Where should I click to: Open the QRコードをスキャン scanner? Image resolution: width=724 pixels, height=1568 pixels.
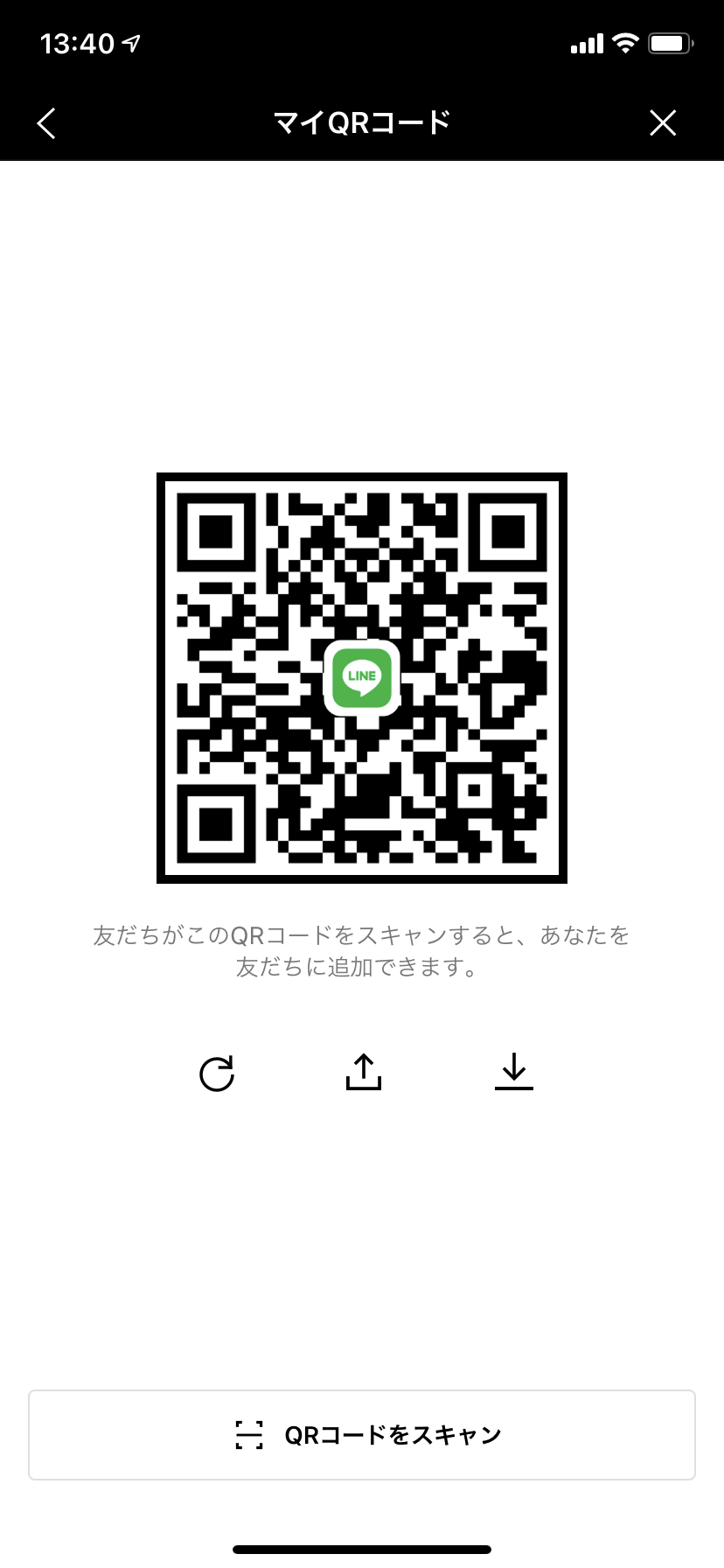[x=362, y=1435]
